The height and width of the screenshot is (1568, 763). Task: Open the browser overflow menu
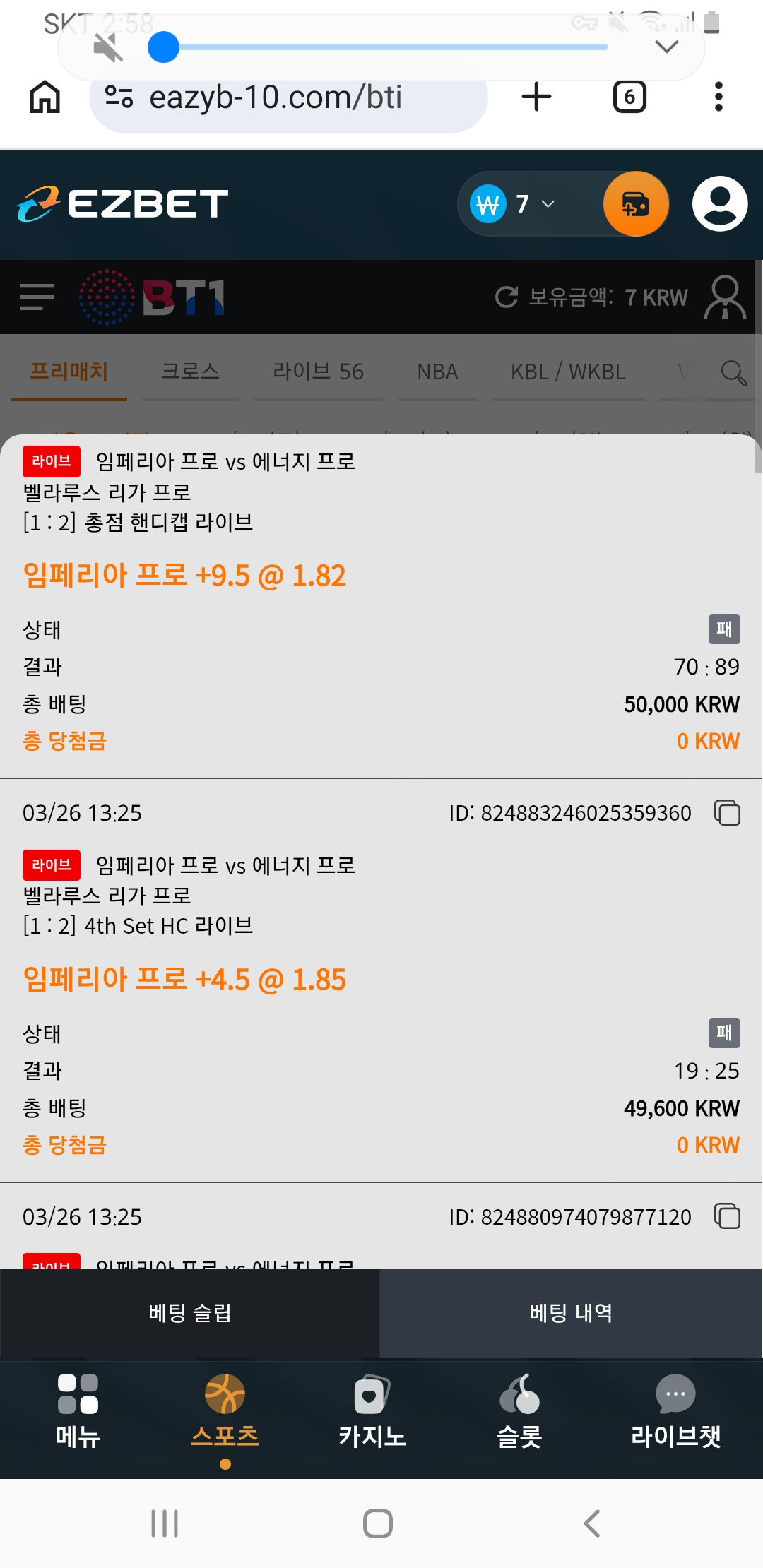(x=718, y=97)
